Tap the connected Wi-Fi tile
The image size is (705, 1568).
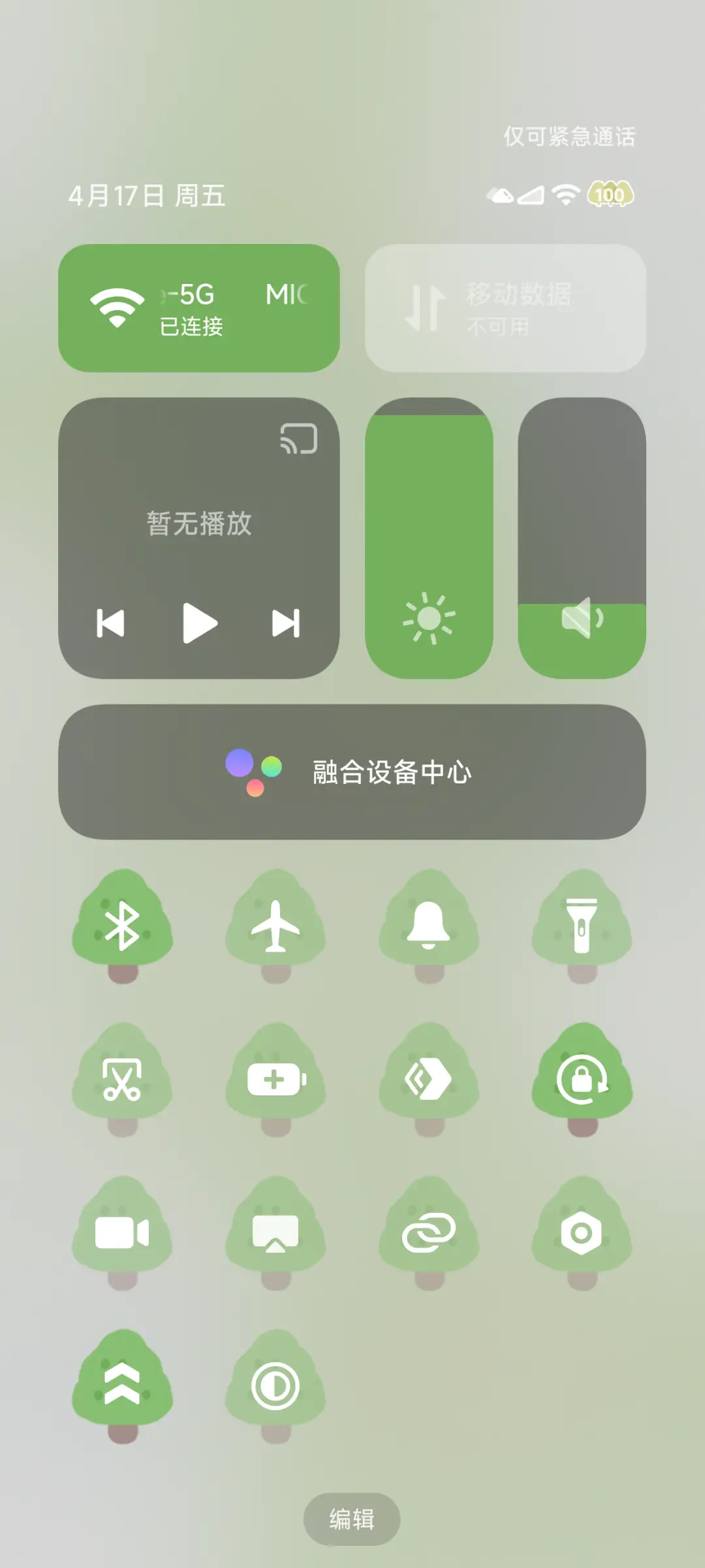pos(199,307)
